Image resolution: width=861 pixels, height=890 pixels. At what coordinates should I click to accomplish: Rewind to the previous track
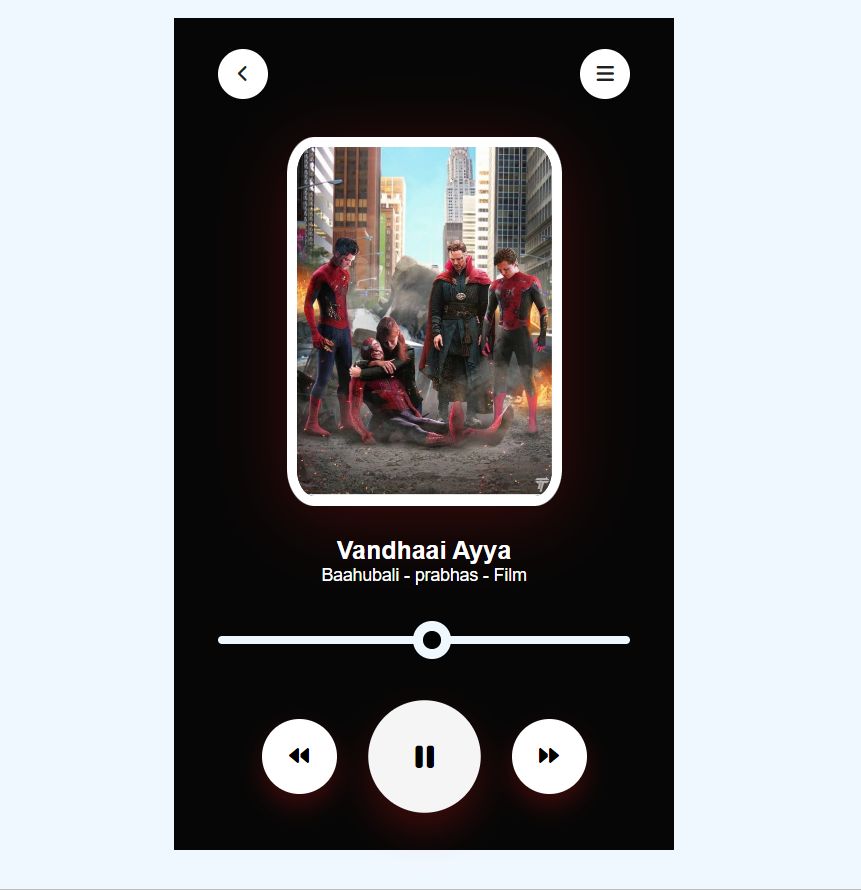point(299,756)
